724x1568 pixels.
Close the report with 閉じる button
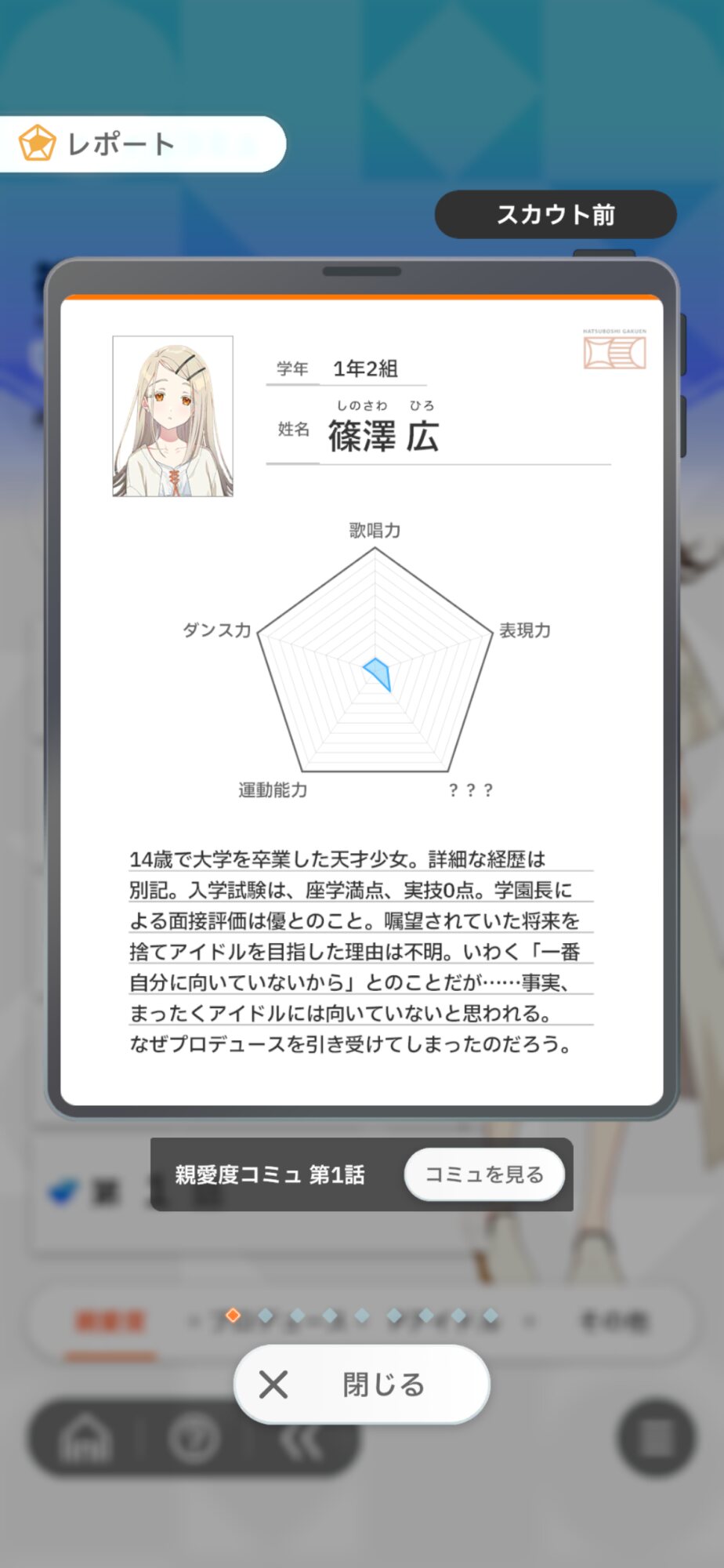pyautogui.click(x=361, y=1385)
